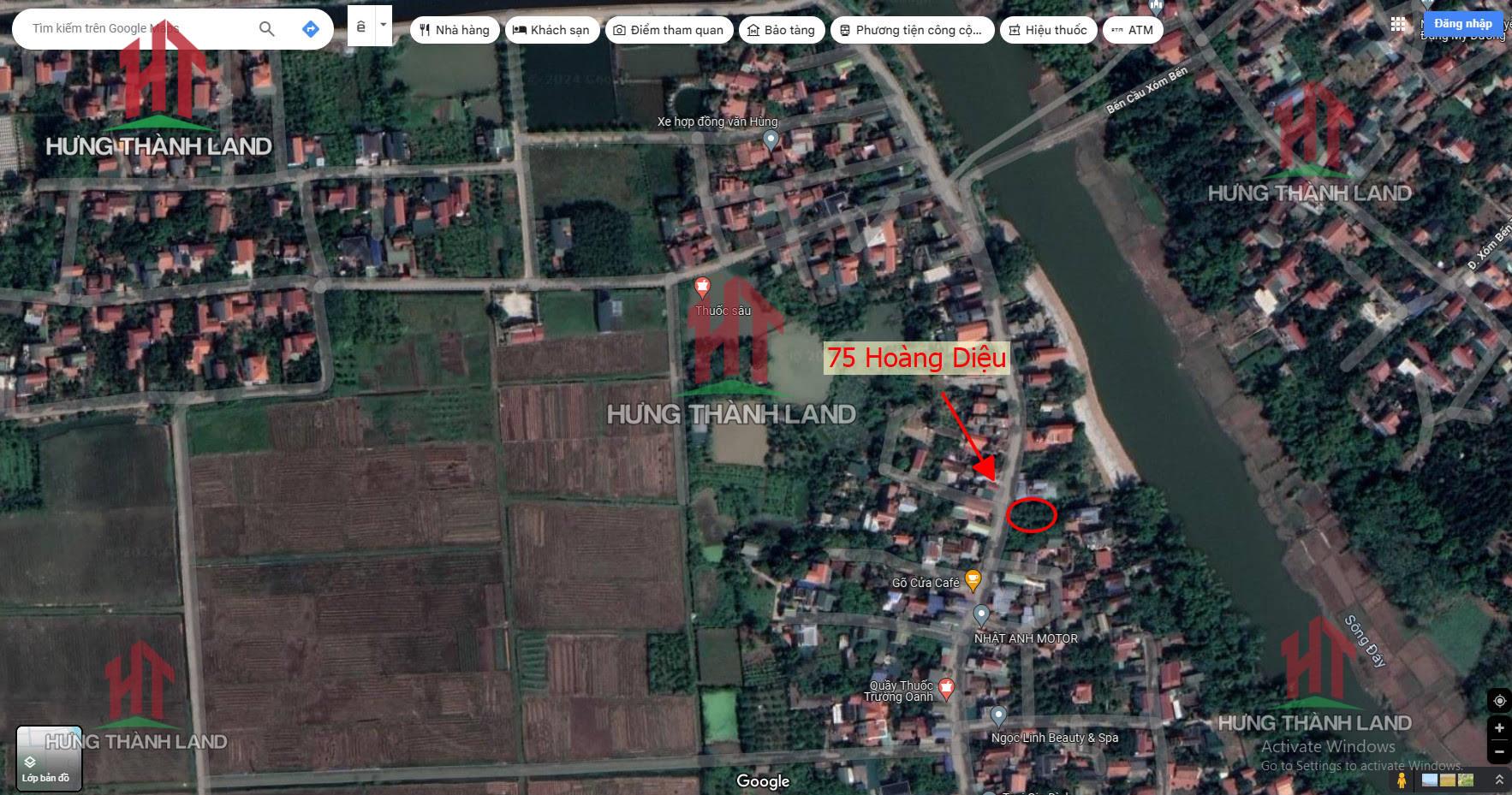The height and width of the screenshot is (795, 1512).
Task: Open the Gõ Cửa Café pin
Action: click(973, 579)
